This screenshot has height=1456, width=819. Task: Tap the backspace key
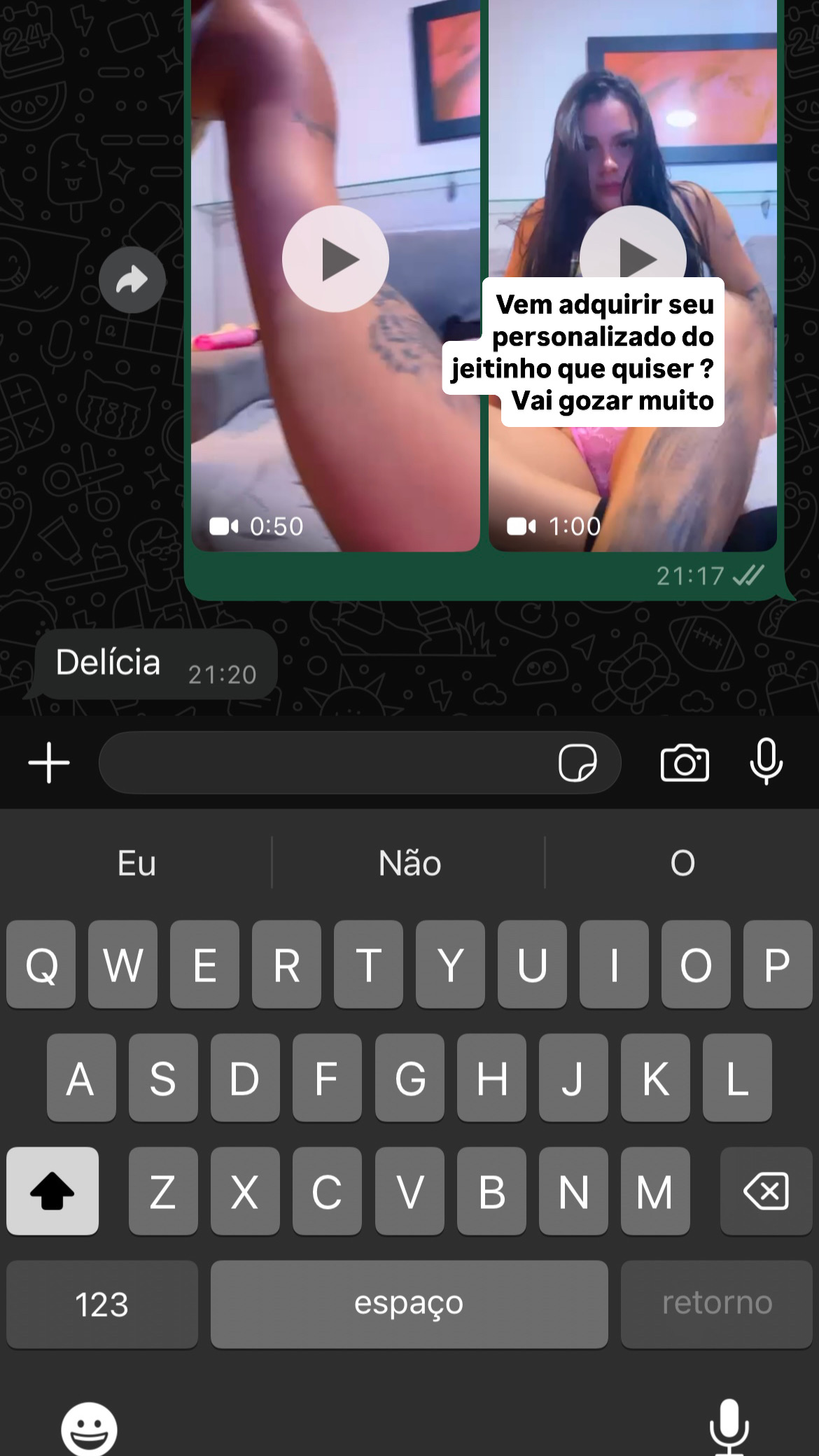click(x=766, y=1191)
